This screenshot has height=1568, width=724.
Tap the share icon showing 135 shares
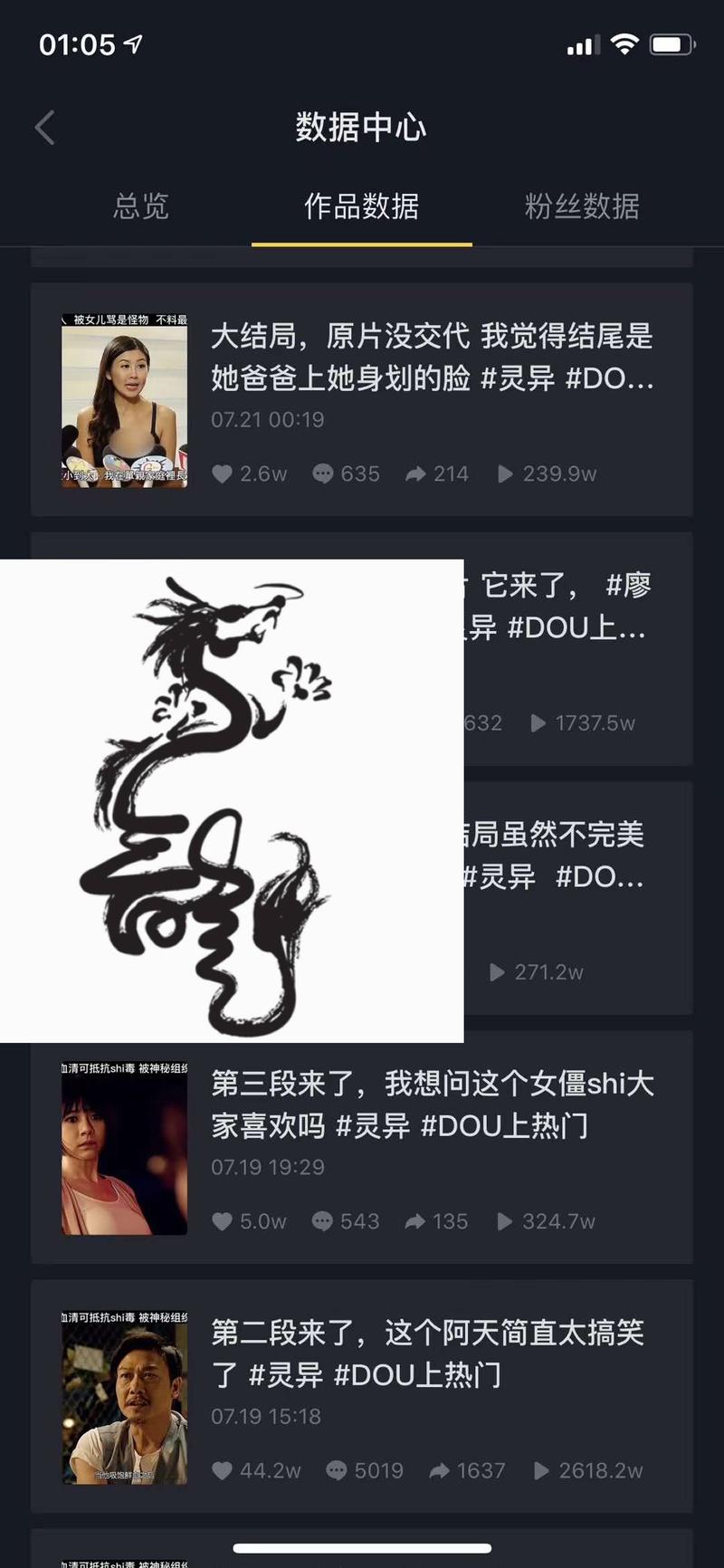(x=415, y=1220)
